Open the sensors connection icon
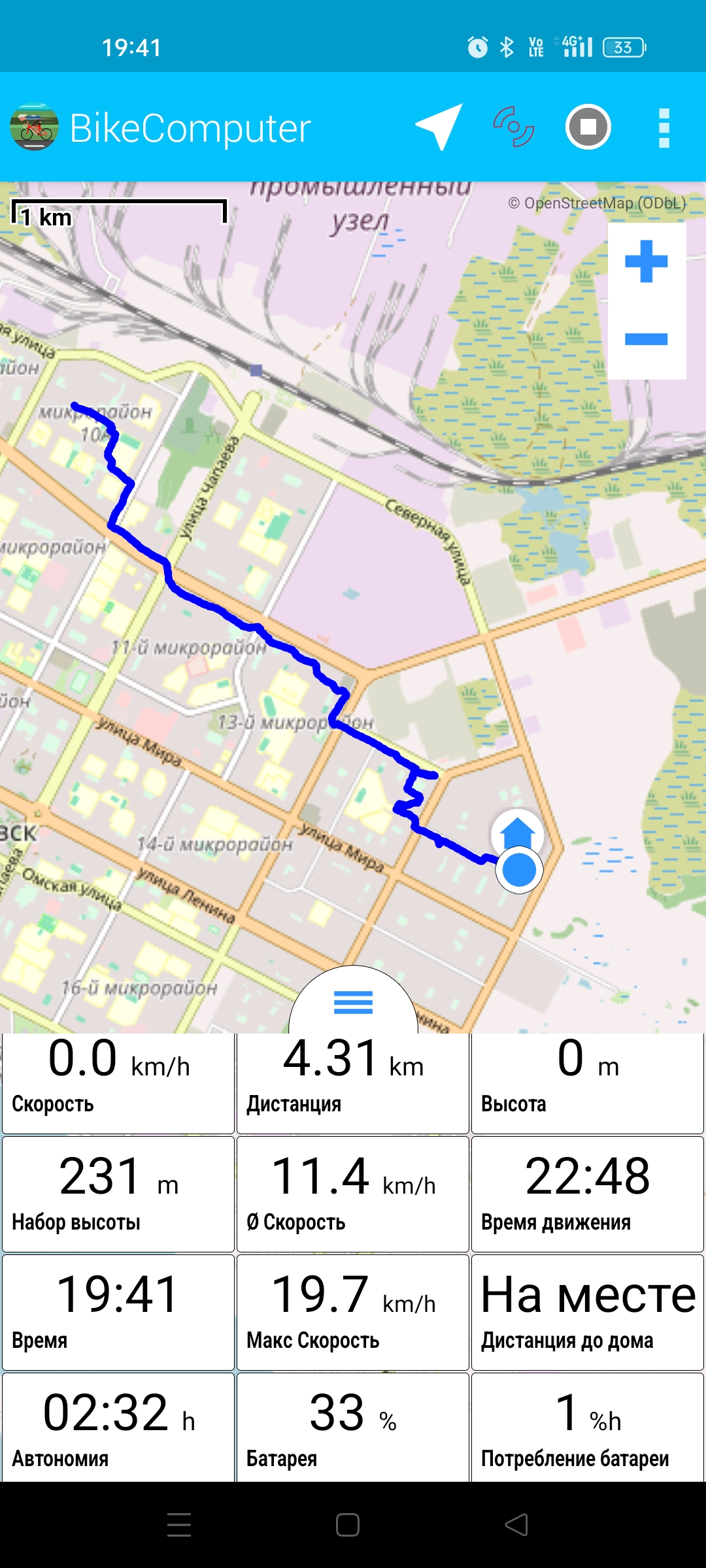706x1568 pixels. (x=514, y=127)
